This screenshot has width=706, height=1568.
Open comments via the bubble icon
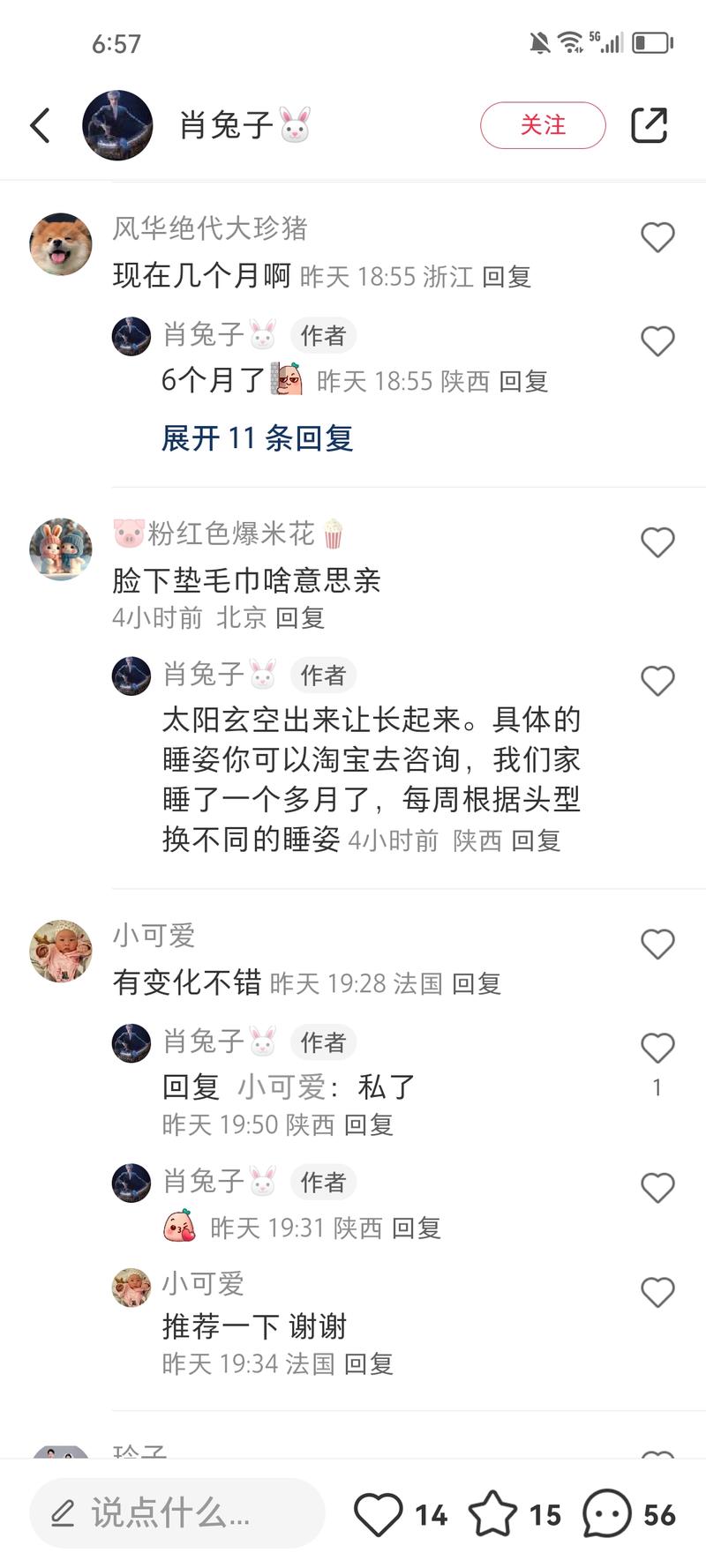(x=607, y=1514)
